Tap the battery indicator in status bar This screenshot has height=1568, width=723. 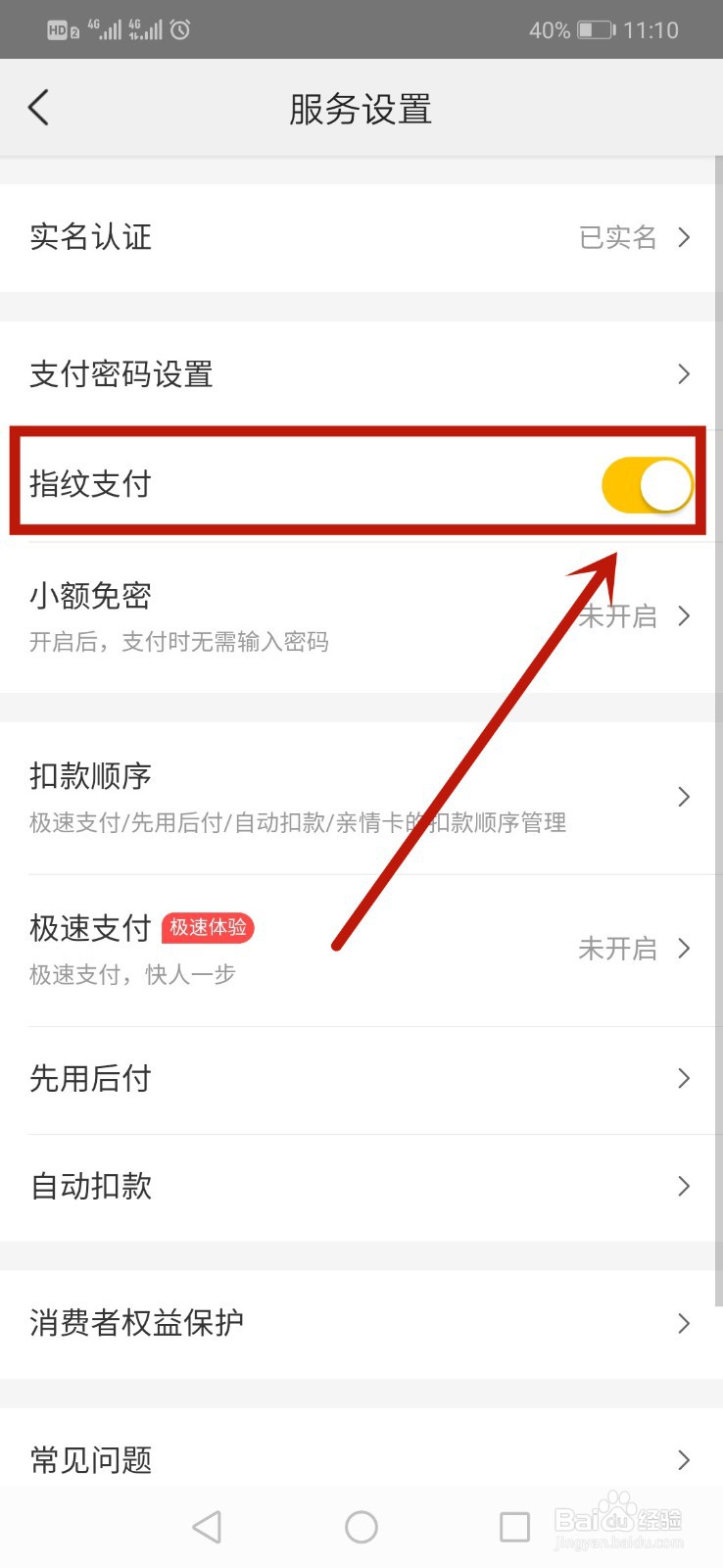click(596, 29)
